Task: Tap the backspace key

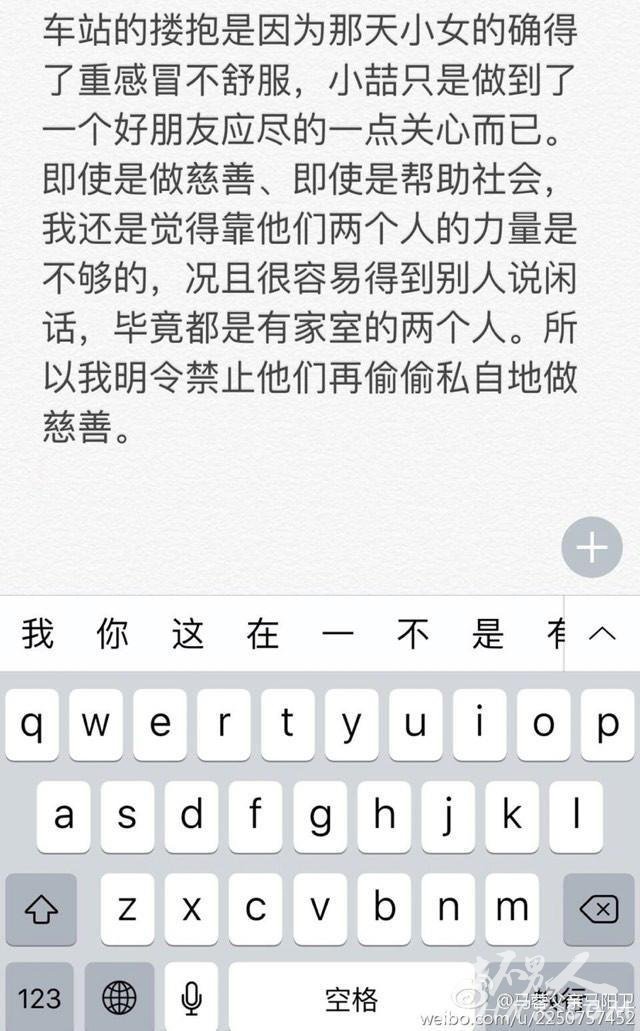Action: pyautogui.click(x=599, y=910)
